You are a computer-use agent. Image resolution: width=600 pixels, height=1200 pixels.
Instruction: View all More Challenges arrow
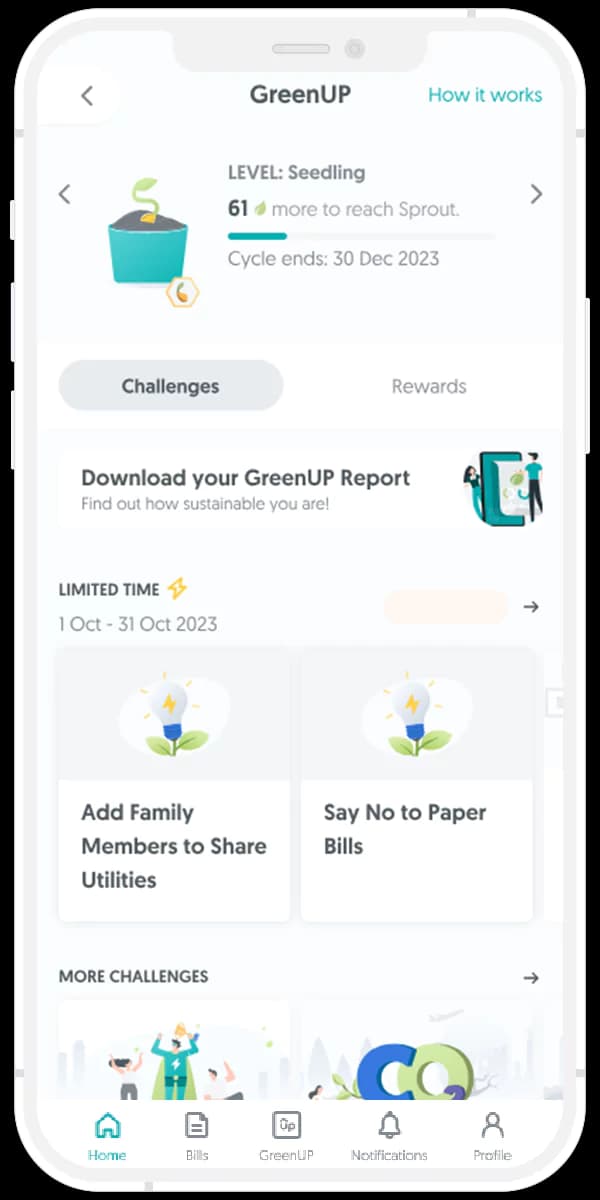coord(531,977)
